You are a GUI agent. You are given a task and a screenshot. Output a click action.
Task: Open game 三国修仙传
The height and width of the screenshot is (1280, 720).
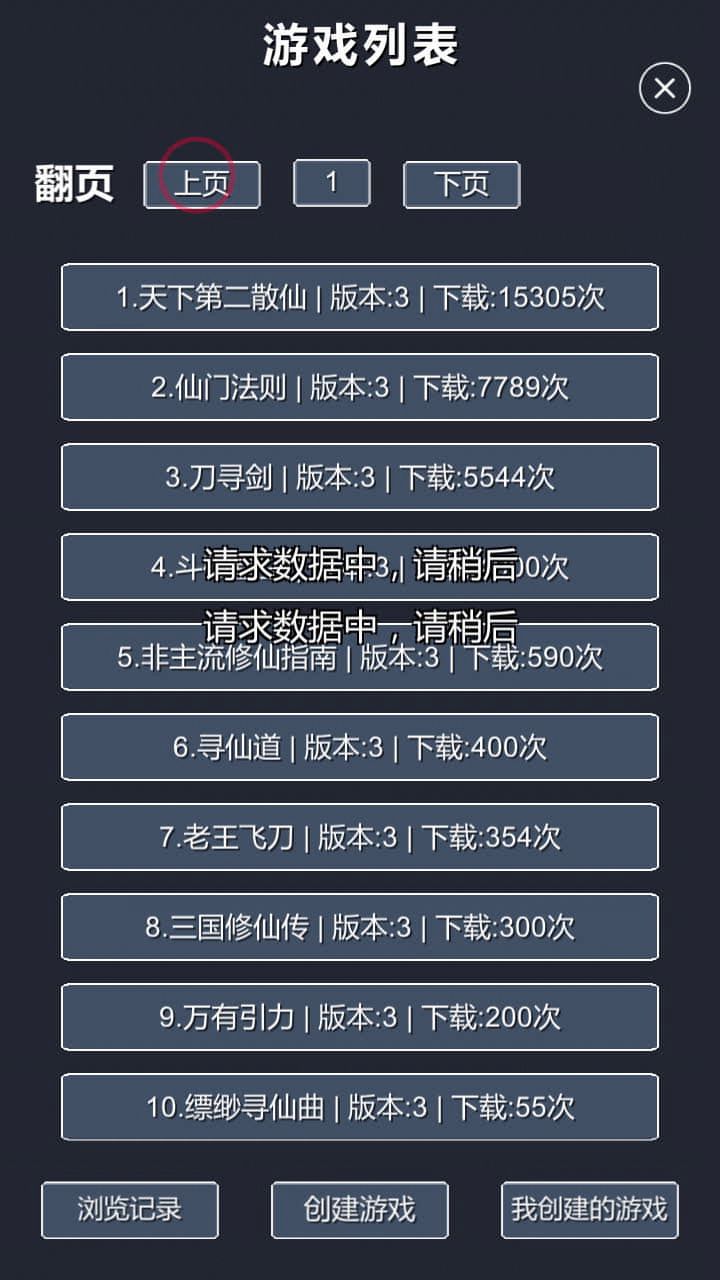coord(360,927)
